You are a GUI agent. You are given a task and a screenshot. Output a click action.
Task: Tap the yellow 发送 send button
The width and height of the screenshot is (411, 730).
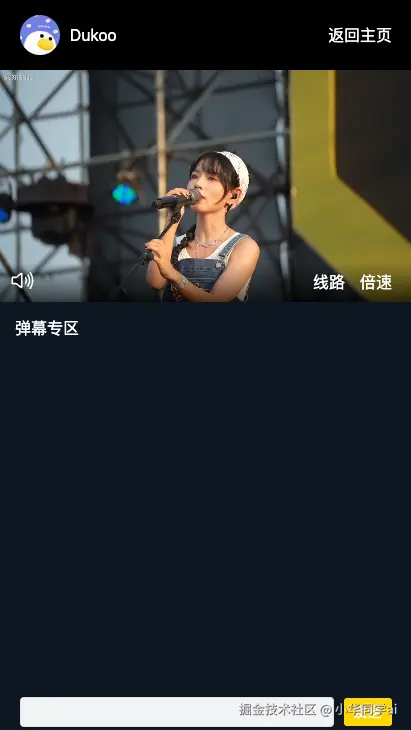point(368,711)
